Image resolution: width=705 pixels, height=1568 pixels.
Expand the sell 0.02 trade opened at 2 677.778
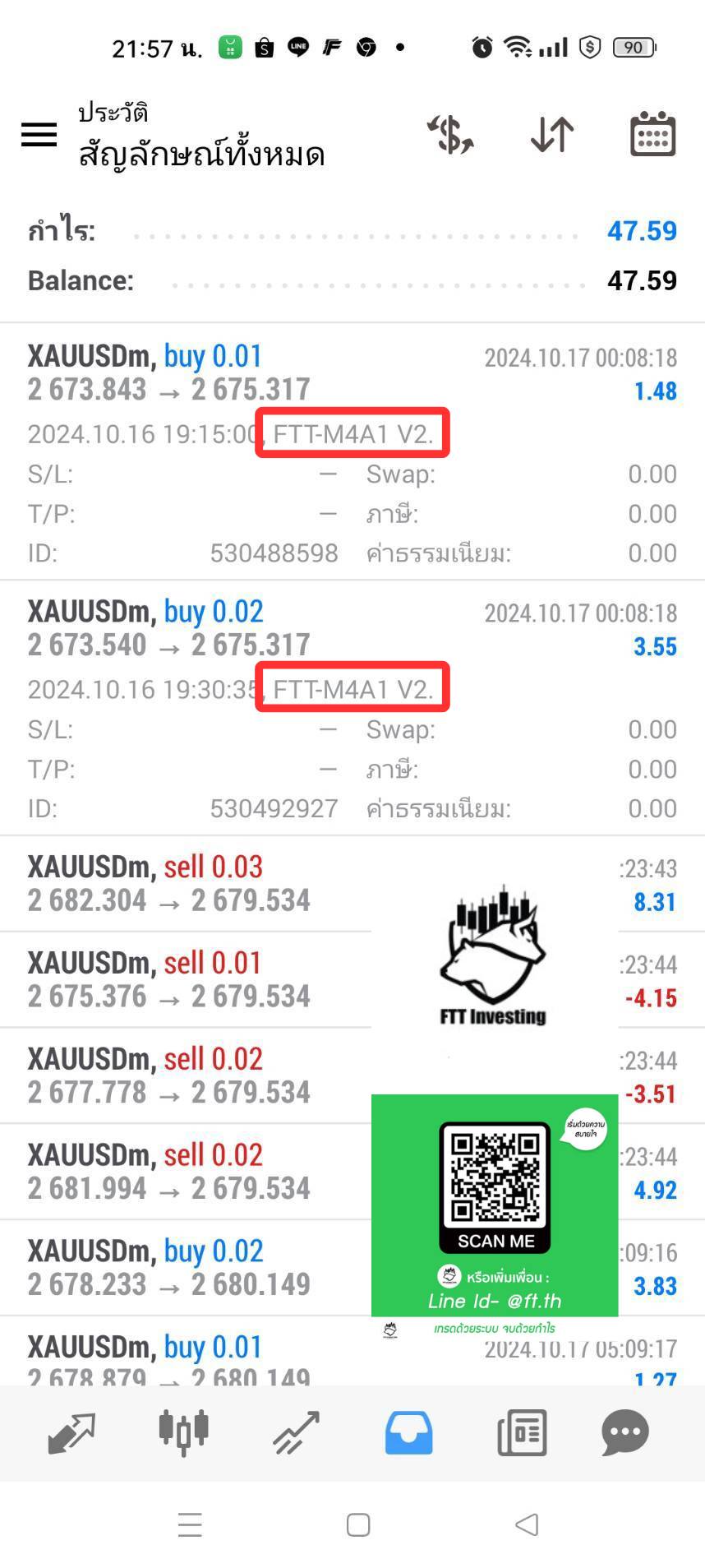(x=352, y=1076)
